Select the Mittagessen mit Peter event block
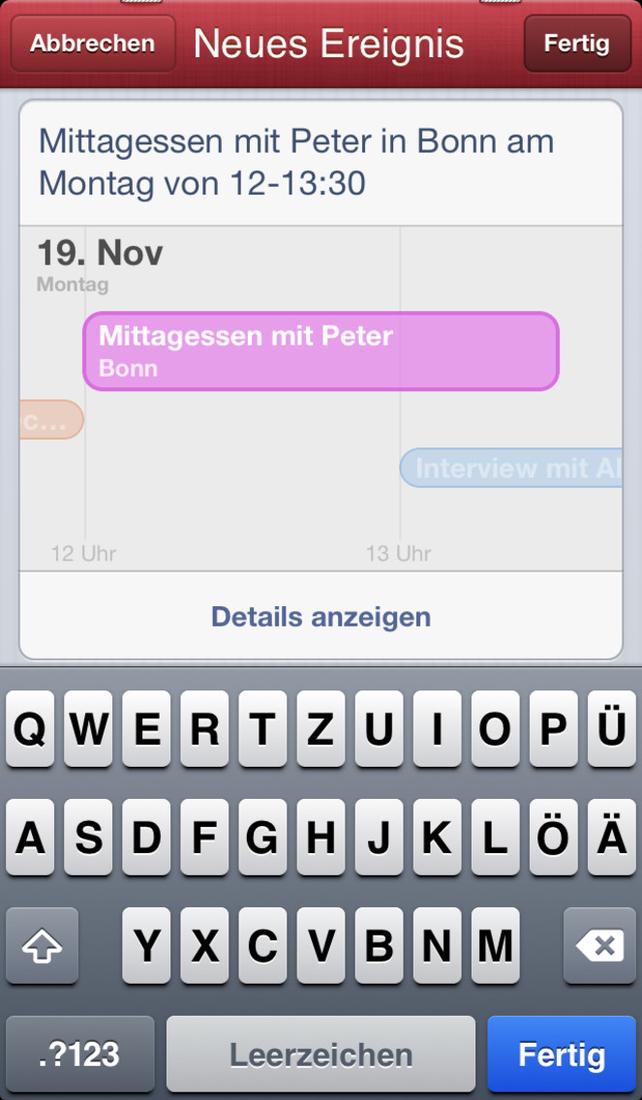This screenshot has width=642, height=1100. click(x=321, y=351)
